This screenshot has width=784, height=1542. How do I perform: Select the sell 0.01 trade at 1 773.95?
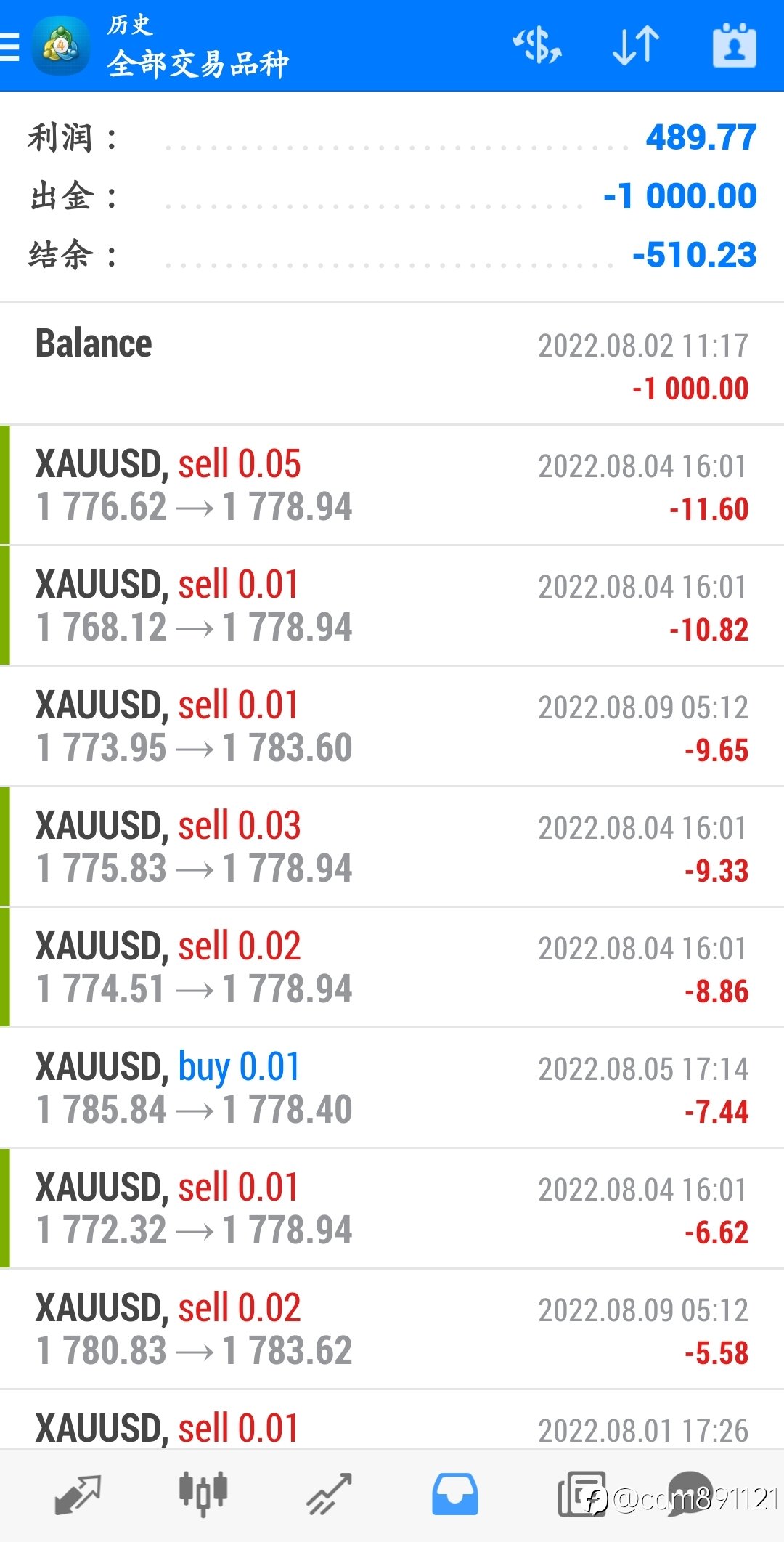click(x=392, y=727)
